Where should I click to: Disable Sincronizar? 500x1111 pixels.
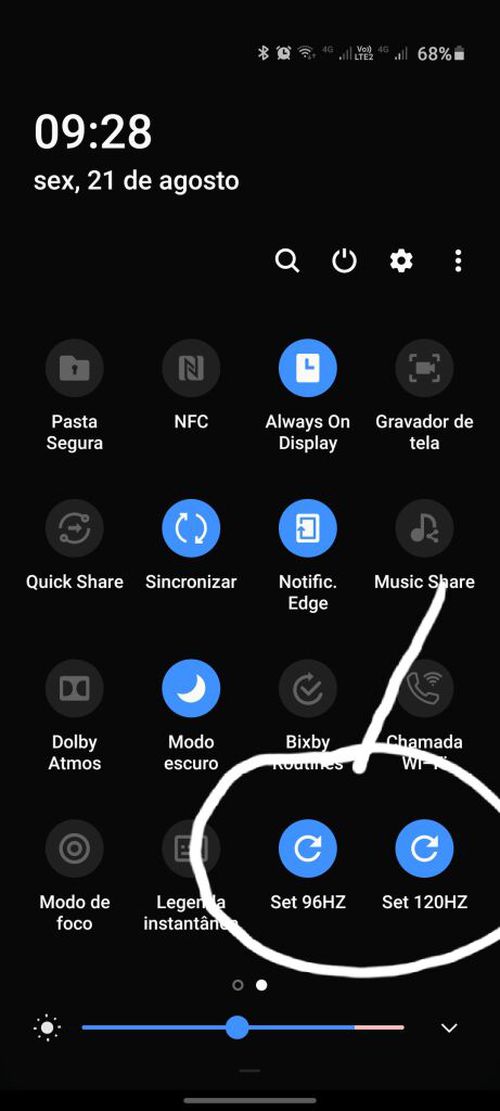point(191,528)
